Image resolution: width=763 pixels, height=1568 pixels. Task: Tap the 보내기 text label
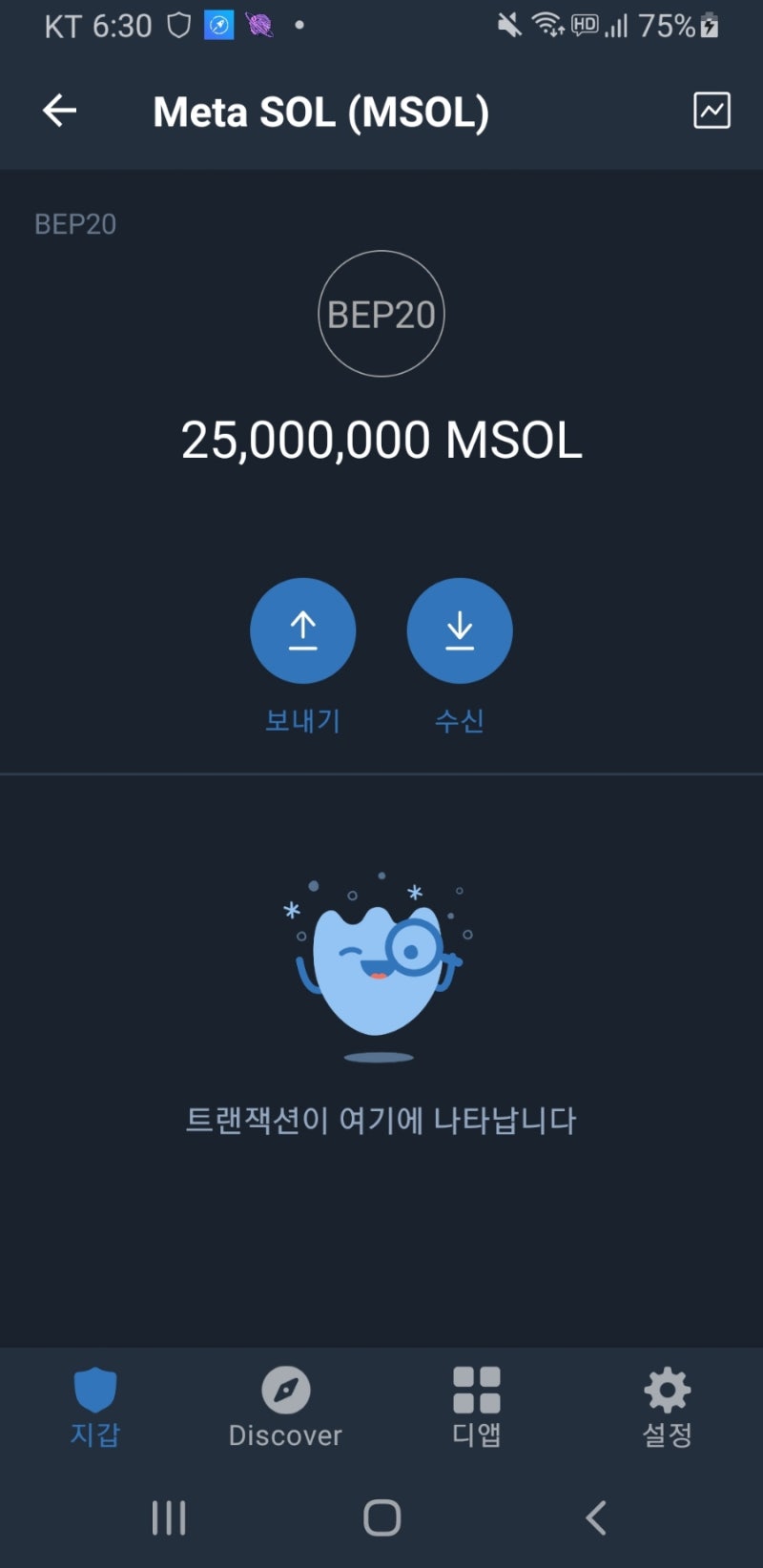point(303,722)
